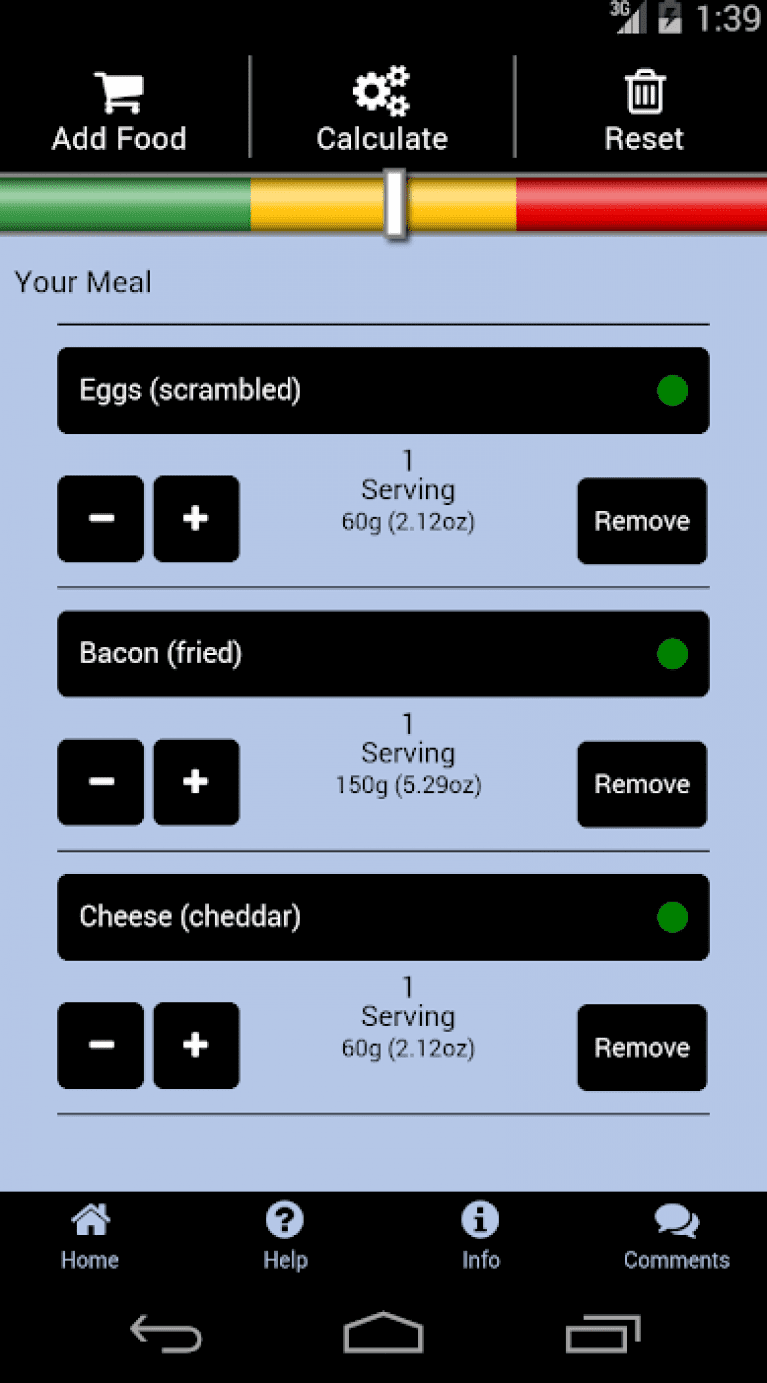Screen dimensions: 767x1383
Task: Tap the traffic-light slider handle
Action: coord(394,204)
